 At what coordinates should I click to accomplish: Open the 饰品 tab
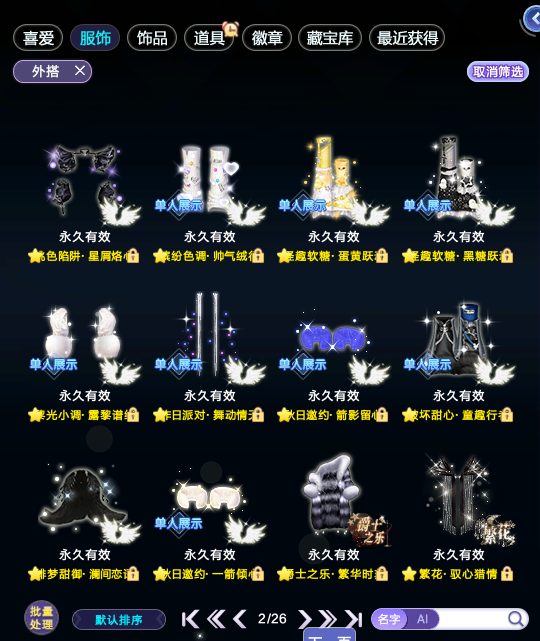click(x=152, y=38)
